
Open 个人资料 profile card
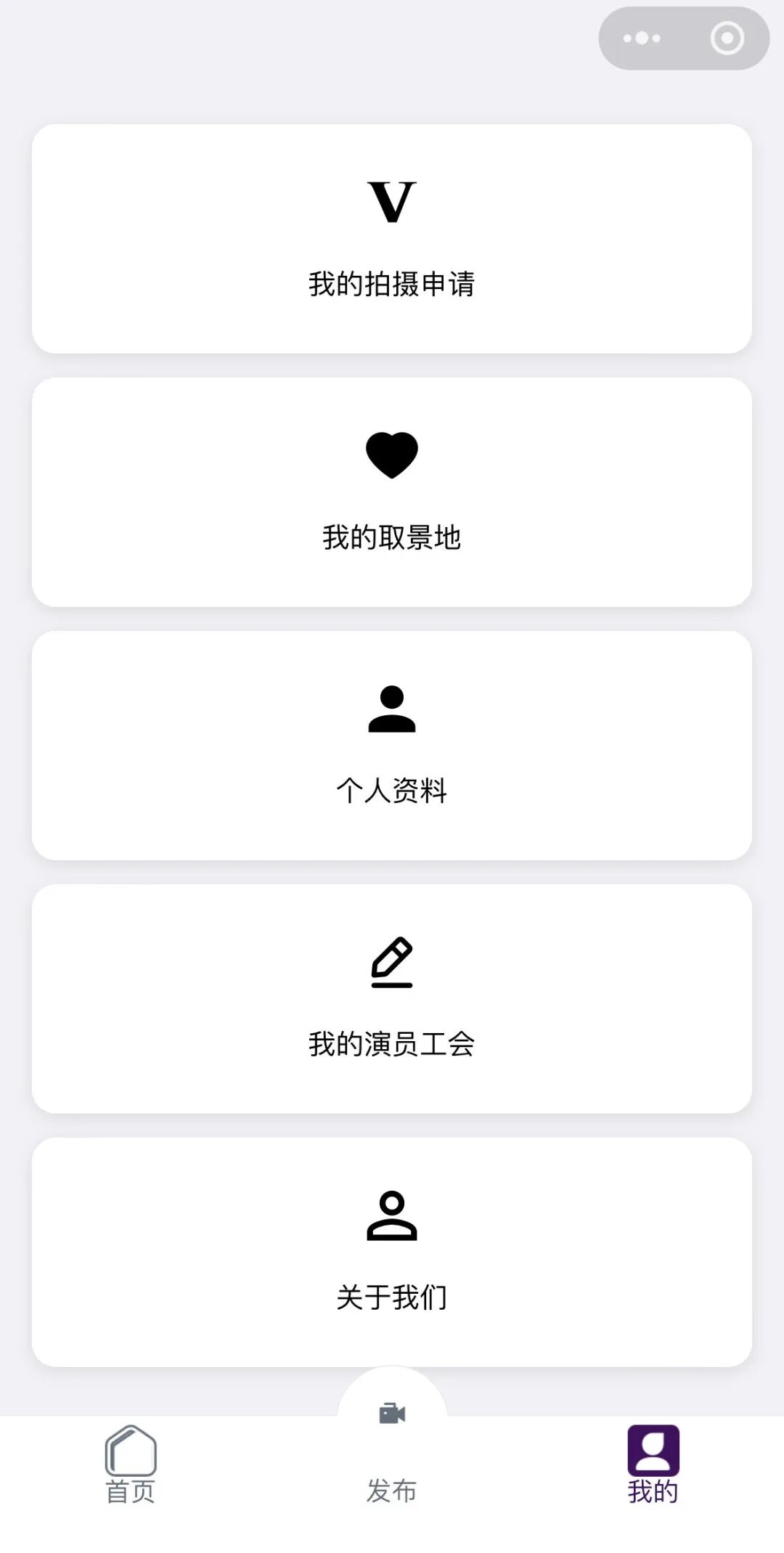coord(392,746)
